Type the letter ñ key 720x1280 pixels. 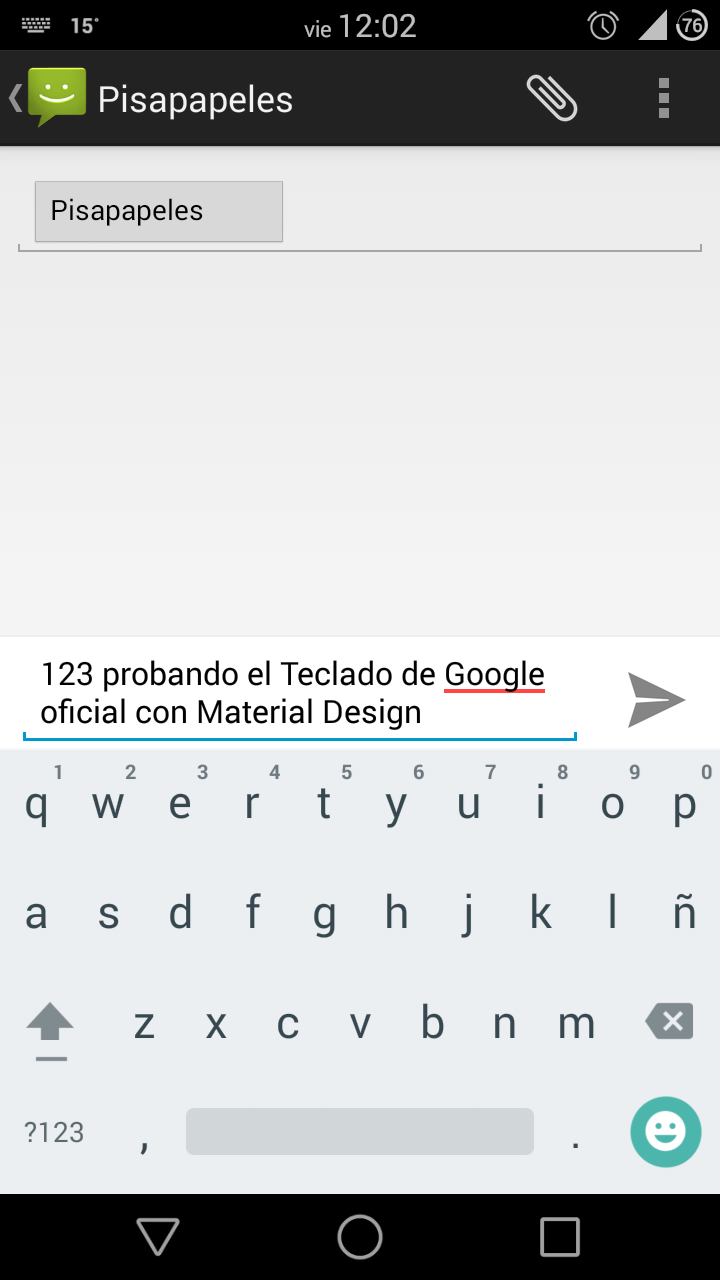pyautogui.click(x=684, y=912)
